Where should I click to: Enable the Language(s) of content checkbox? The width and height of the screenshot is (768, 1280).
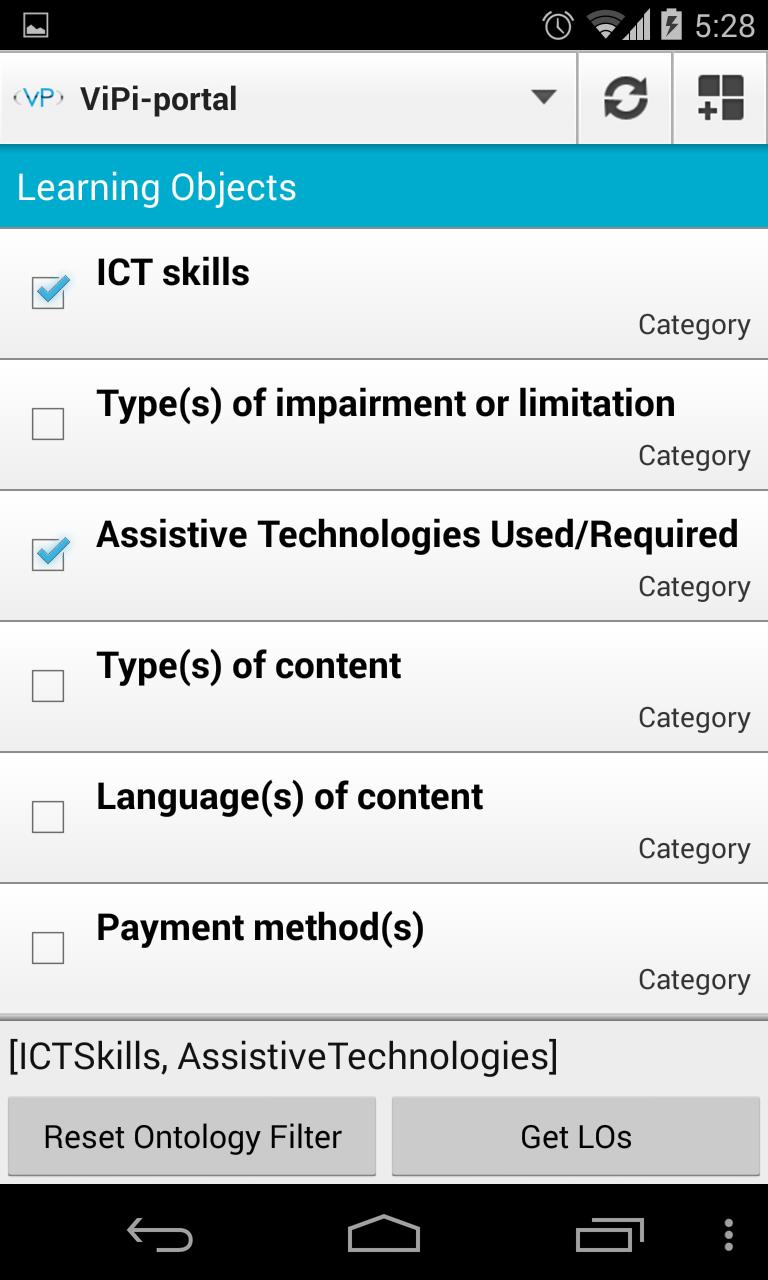coord(48,816)
